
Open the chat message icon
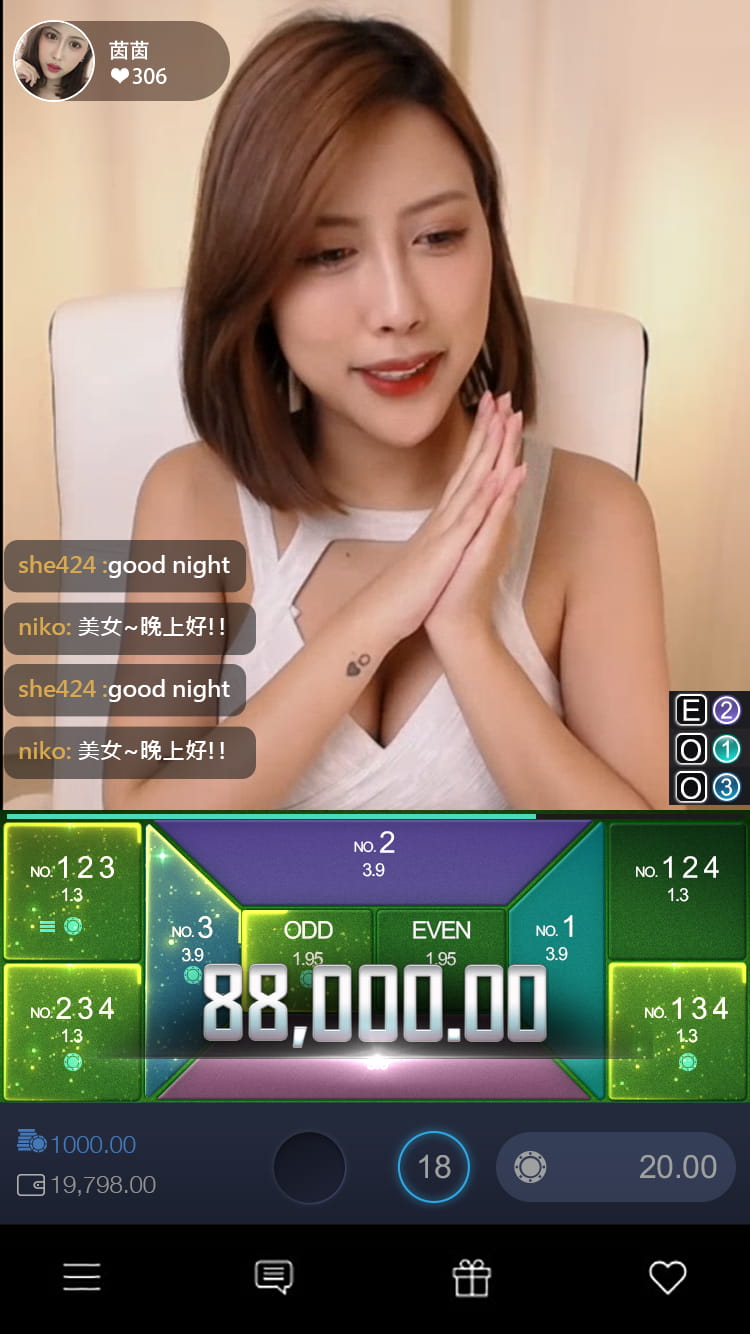click(x=273, y=1277)
